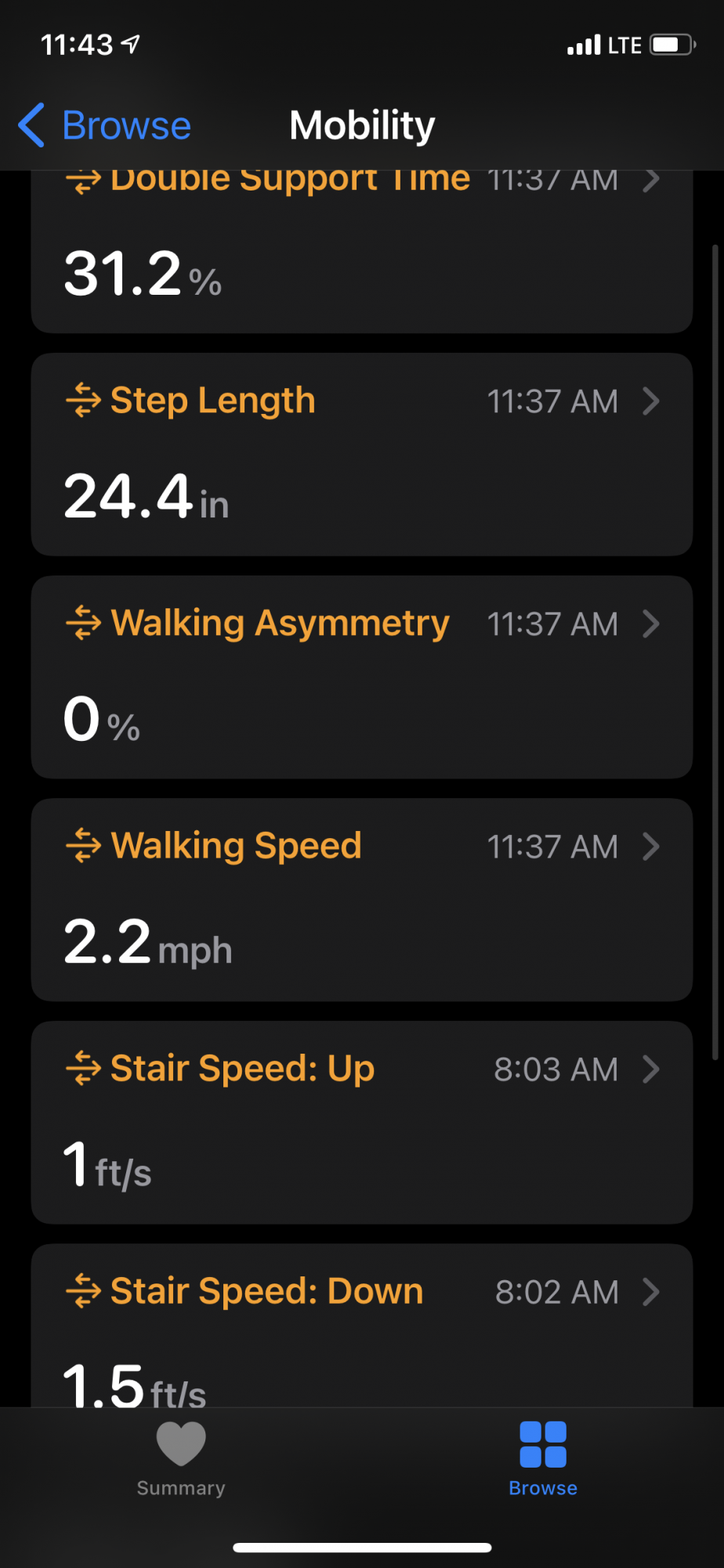Open Walking Speed details
The height and width of the screenshot is (1568, 724).
(x=361, y=900)
